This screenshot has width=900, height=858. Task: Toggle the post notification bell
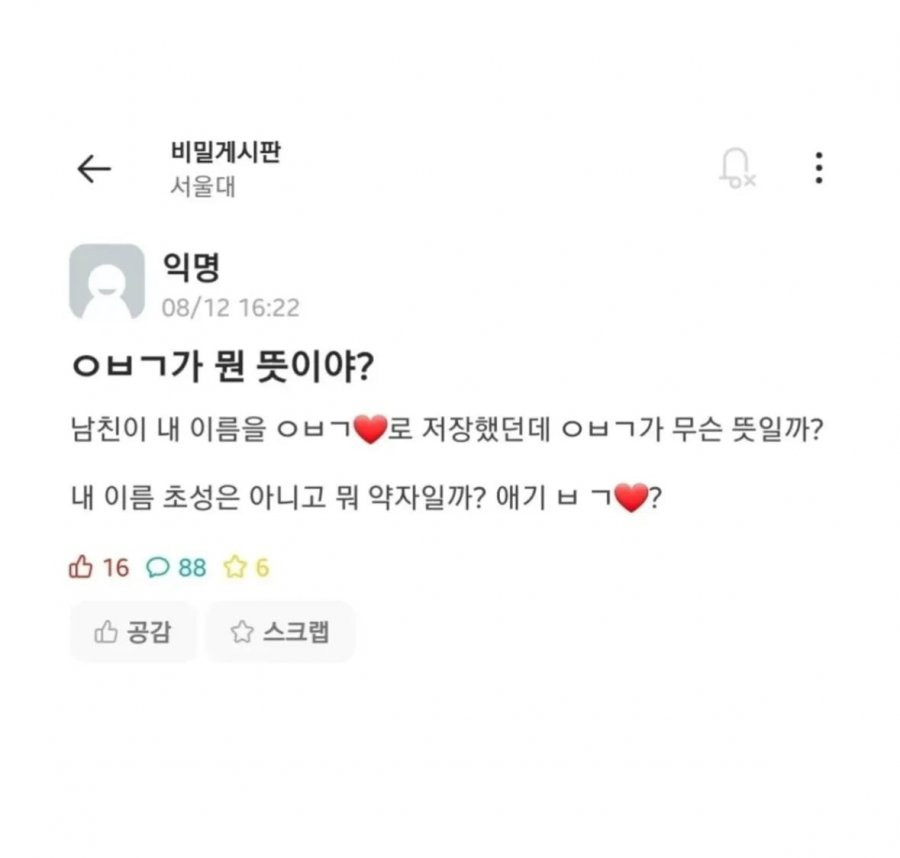point(737,168)
